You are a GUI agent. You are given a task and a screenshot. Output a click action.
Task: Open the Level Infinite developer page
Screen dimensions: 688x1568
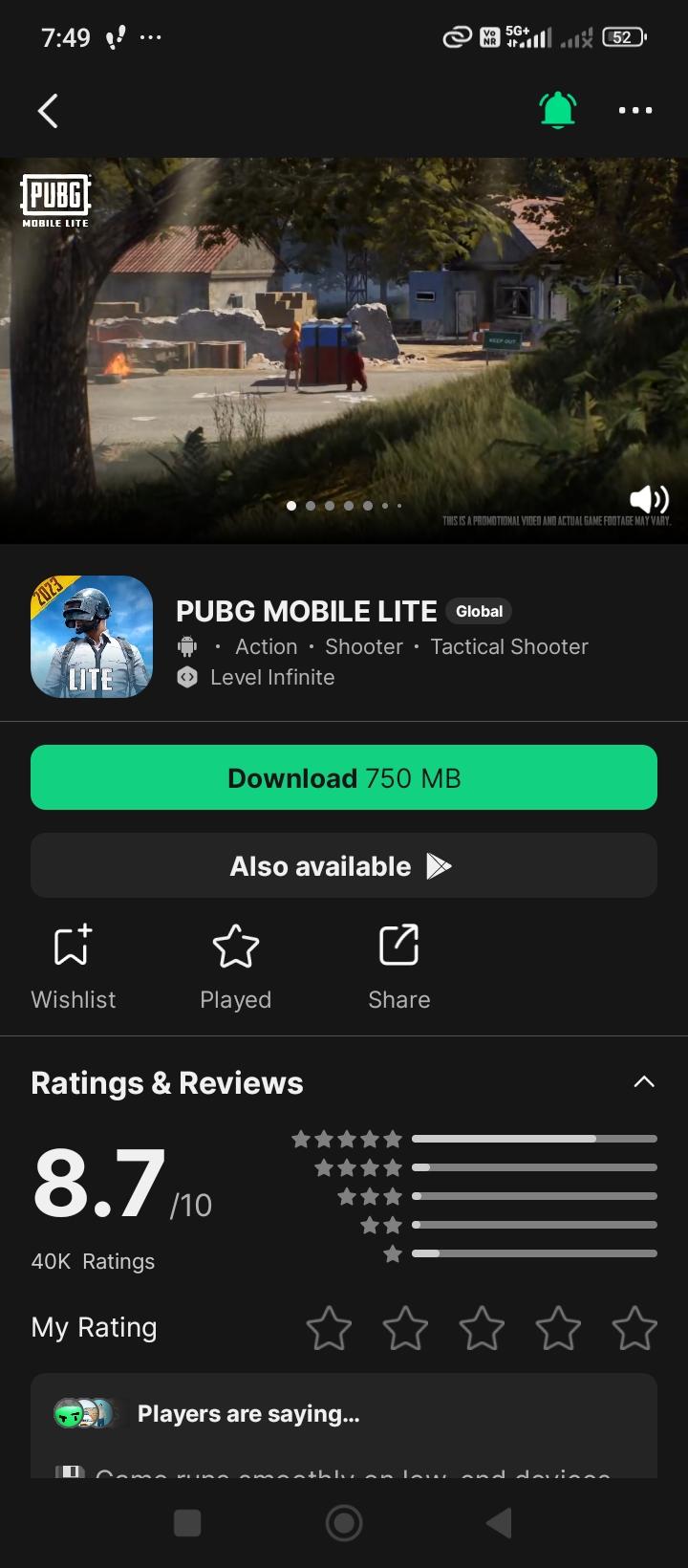click(x=271, y=677)
